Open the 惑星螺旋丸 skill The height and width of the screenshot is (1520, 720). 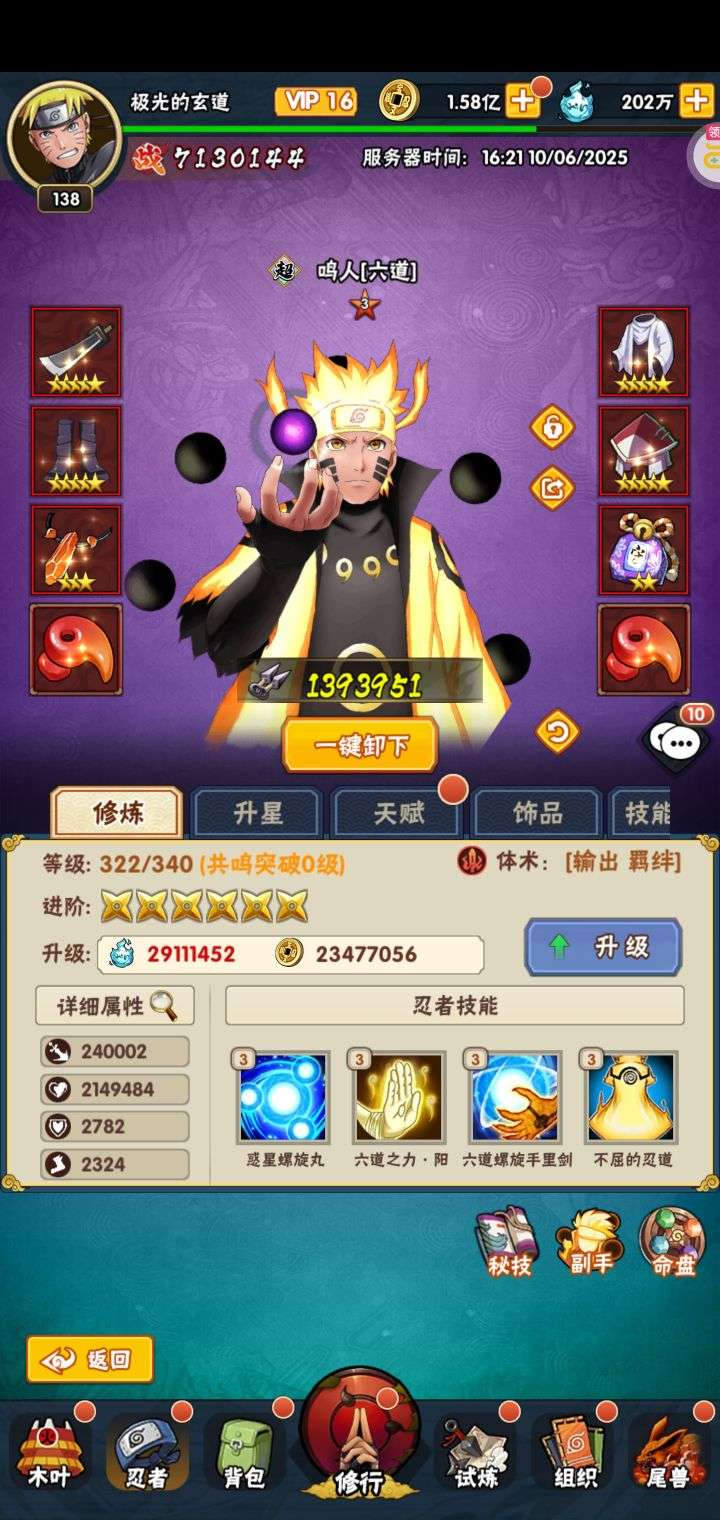pos(283,1098)
